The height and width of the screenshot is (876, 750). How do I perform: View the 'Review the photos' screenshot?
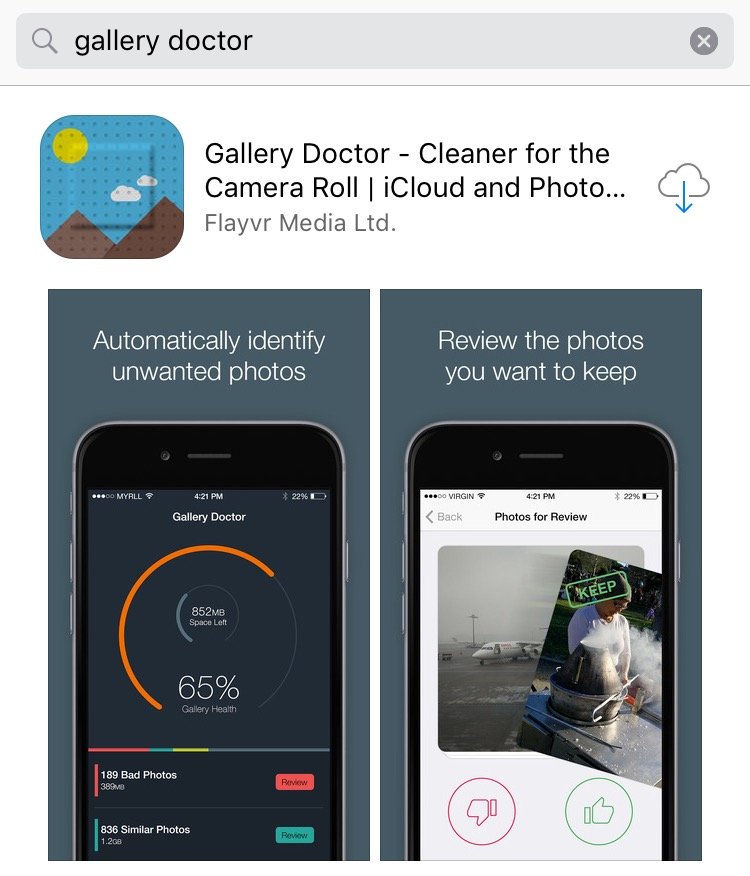[x=541, y=575]
